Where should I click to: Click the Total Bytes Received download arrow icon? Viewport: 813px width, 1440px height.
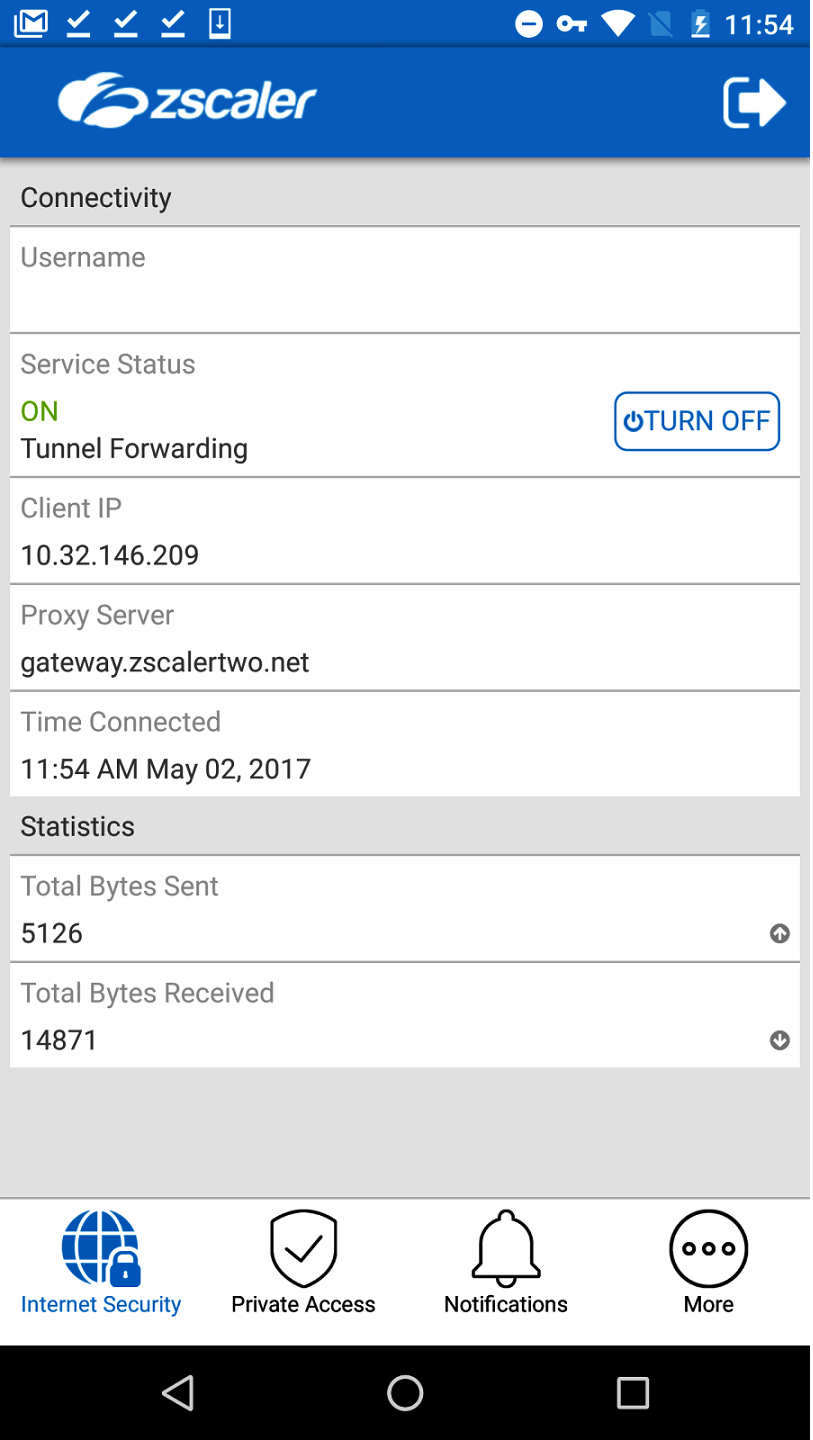click(x=778, y=1040)
